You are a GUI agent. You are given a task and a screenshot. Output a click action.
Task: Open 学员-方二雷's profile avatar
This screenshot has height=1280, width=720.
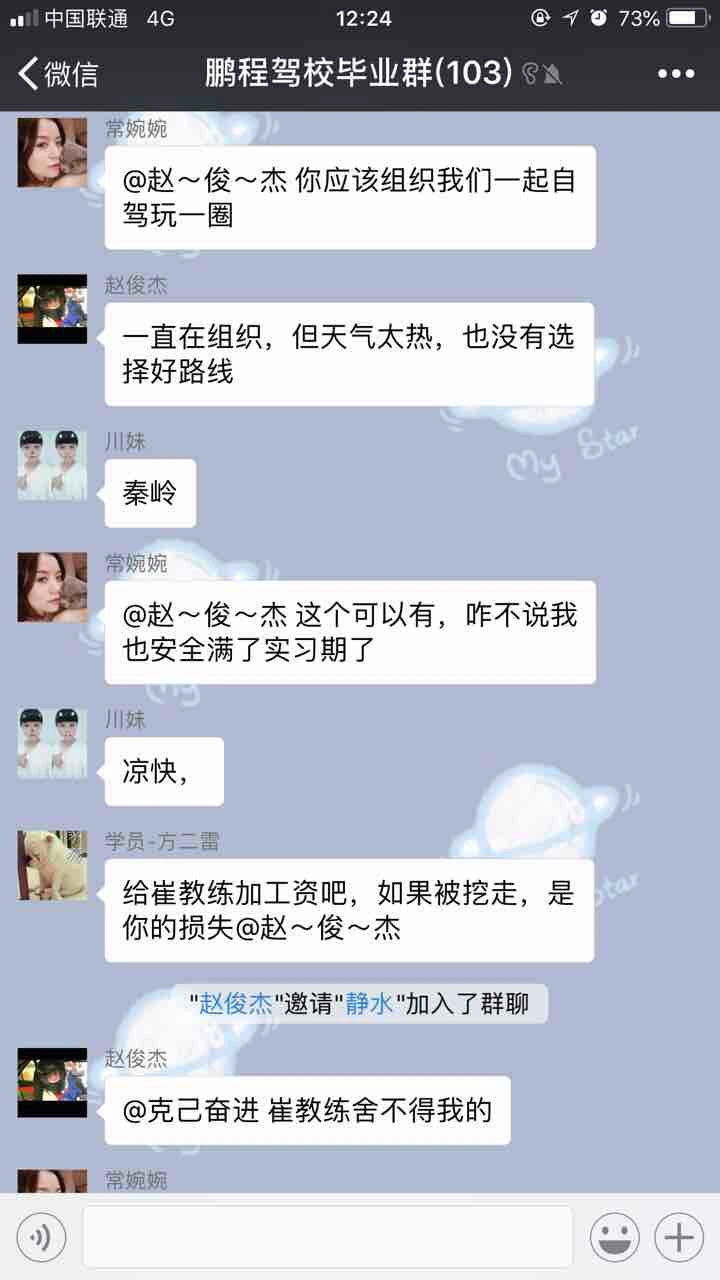tap(52, 864)
